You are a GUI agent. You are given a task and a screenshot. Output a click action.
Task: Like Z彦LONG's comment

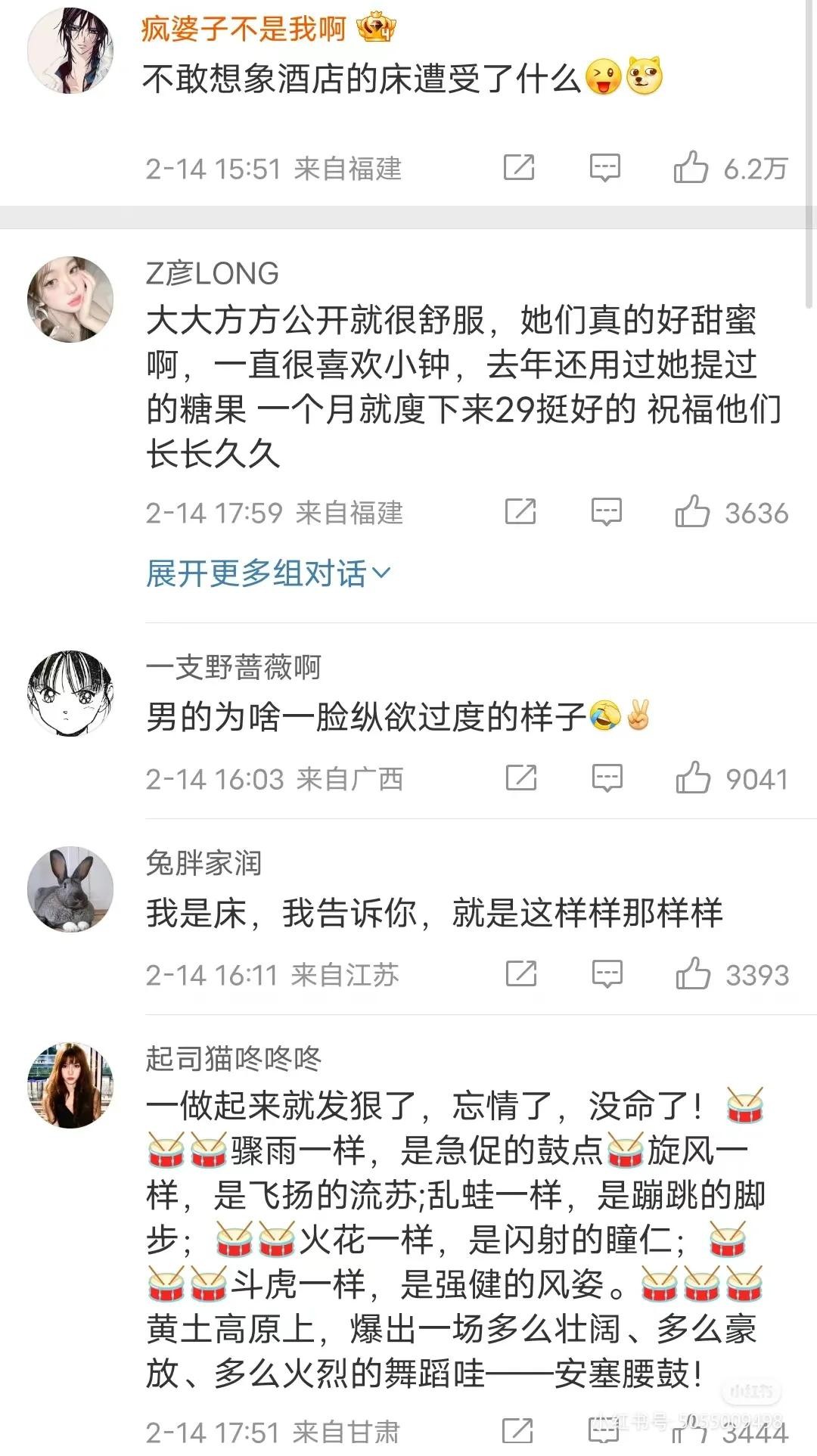(x=692, y=512)
